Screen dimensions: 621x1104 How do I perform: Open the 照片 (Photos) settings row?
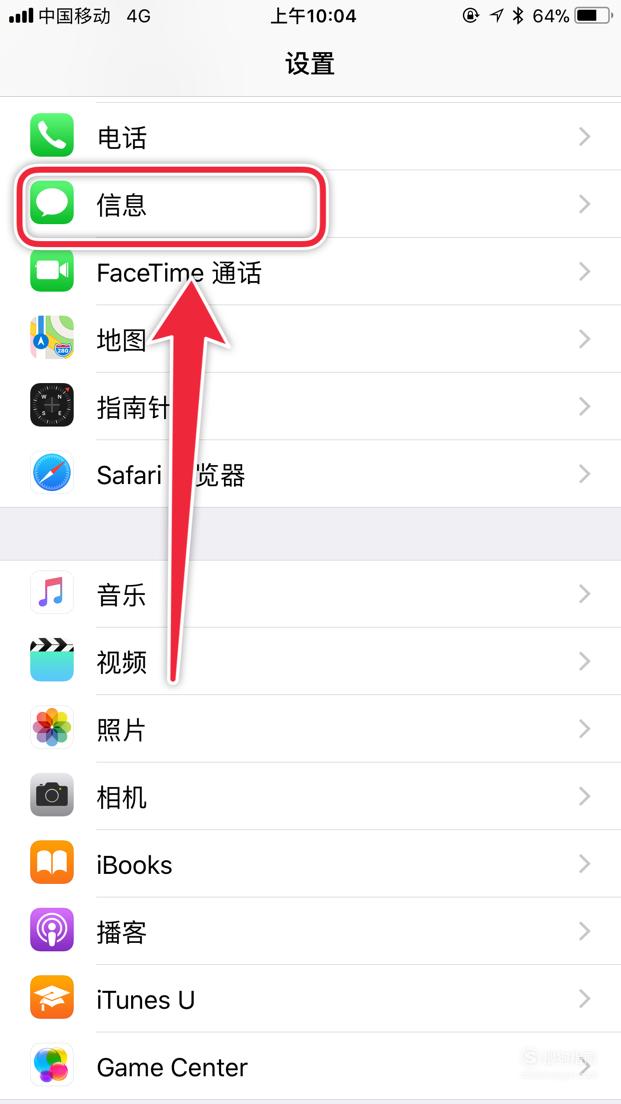click(310, 729)
